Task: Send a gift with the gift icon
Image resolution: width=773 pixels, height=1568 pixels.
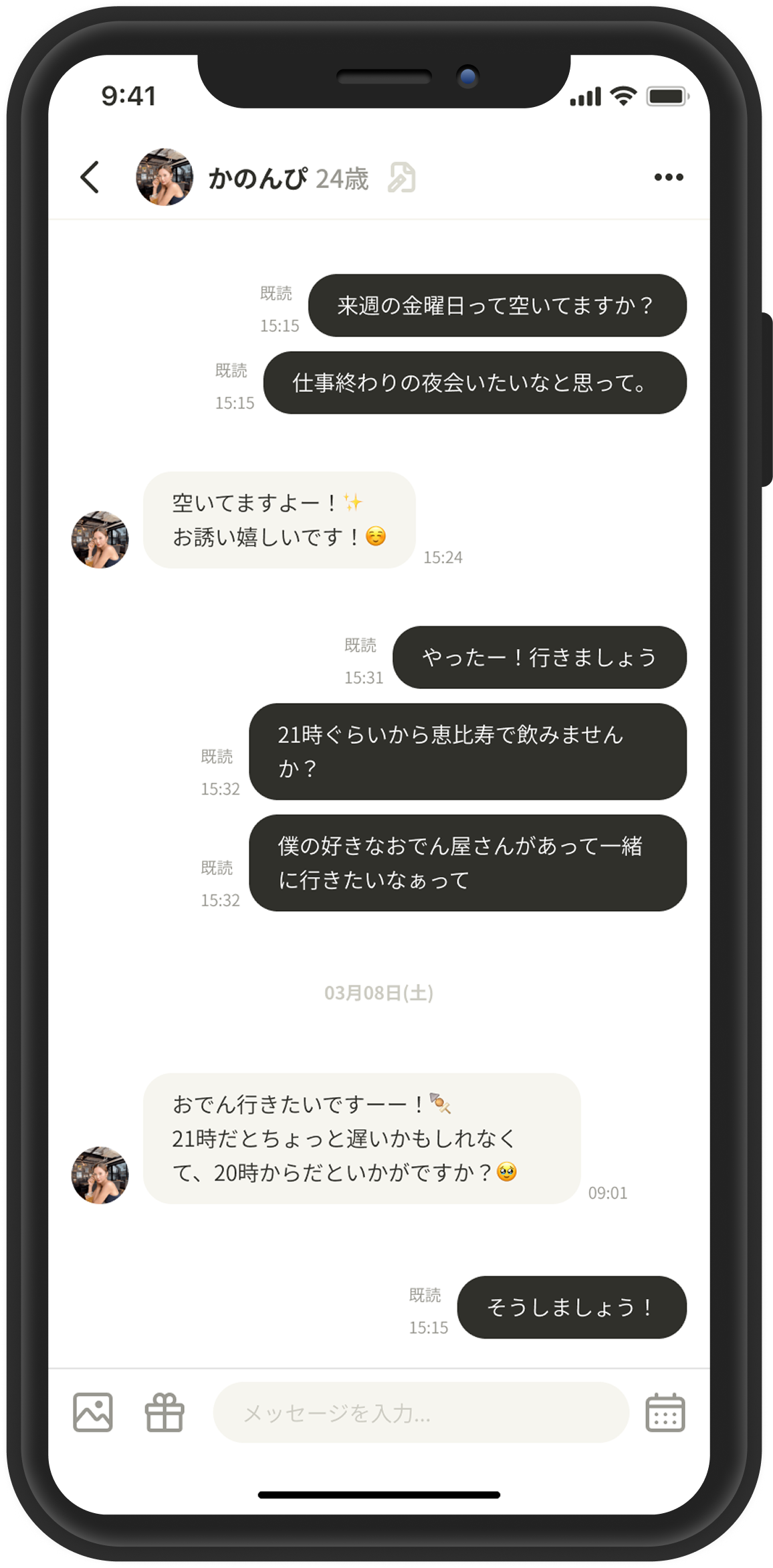Action: (x=164, y=1412)
